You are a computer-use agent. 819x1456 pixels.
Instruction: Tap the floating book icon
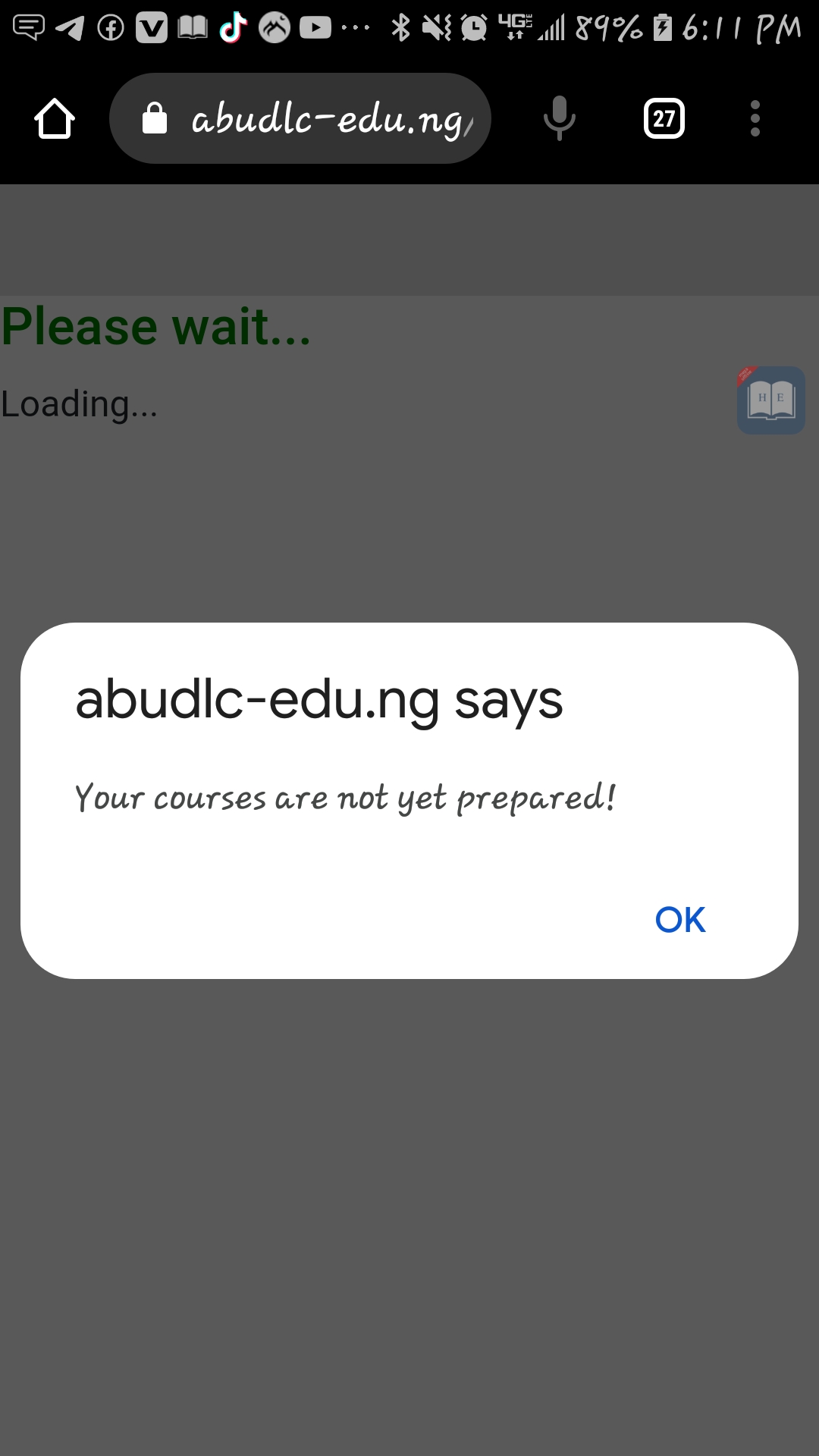point(770,400)
